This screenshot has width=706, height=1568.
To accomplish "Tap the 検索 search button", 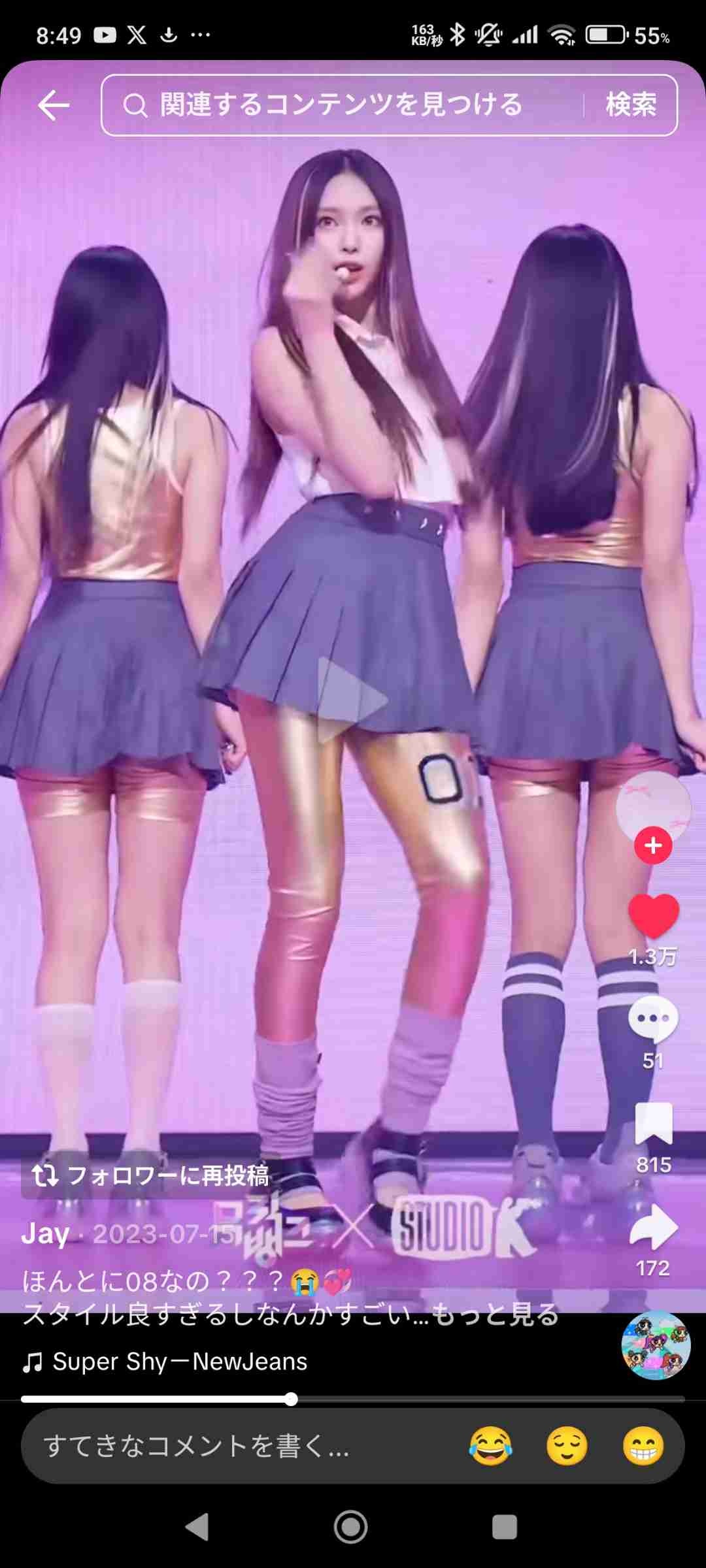I will (x=631, y=105).
